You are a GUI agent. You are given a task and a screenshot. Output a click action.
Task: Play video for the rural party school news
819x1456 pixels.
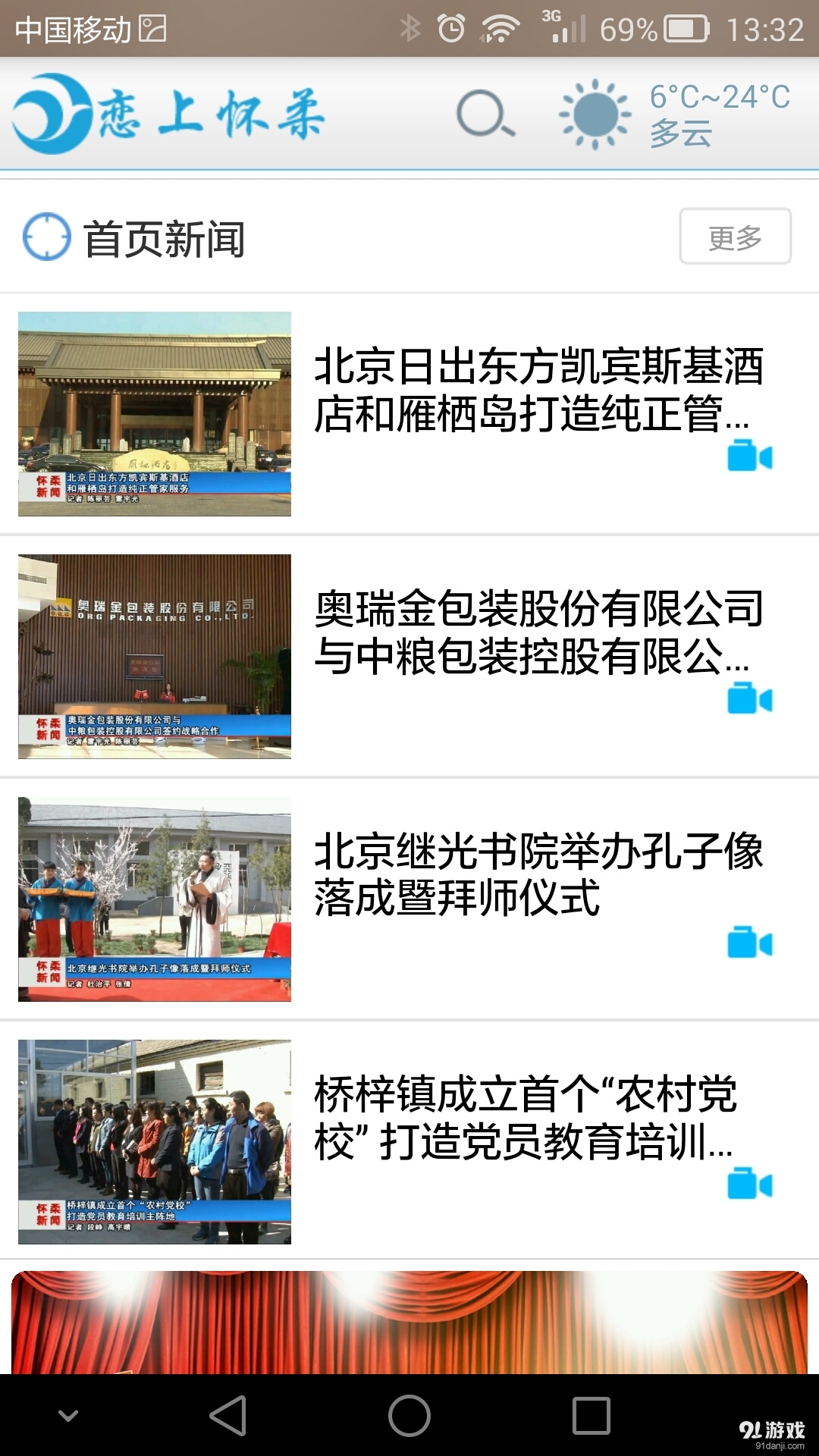[x=749, y=1187]
